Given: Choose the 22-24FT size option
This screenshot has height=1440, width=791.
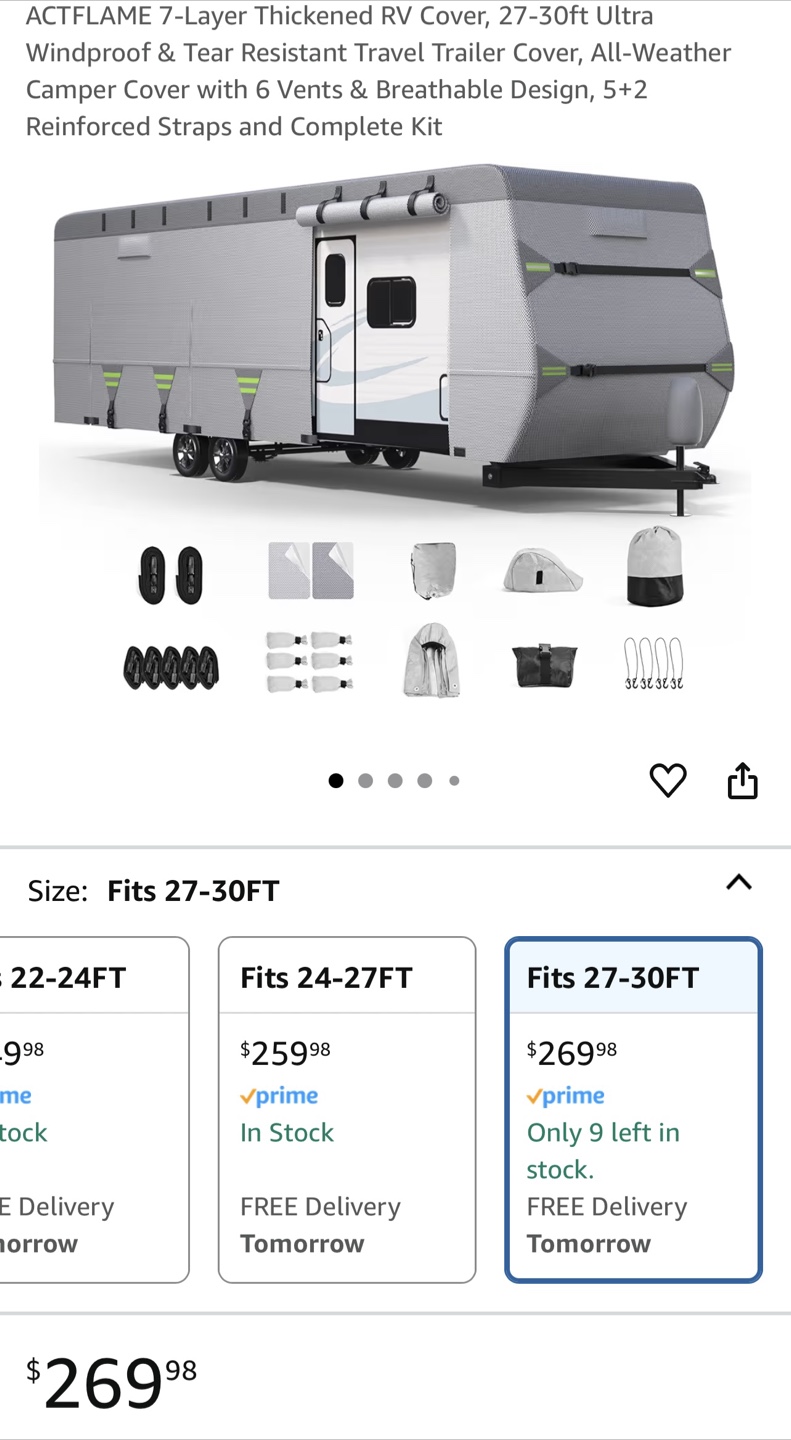Looking at the screenshot, I should 94,1109.
